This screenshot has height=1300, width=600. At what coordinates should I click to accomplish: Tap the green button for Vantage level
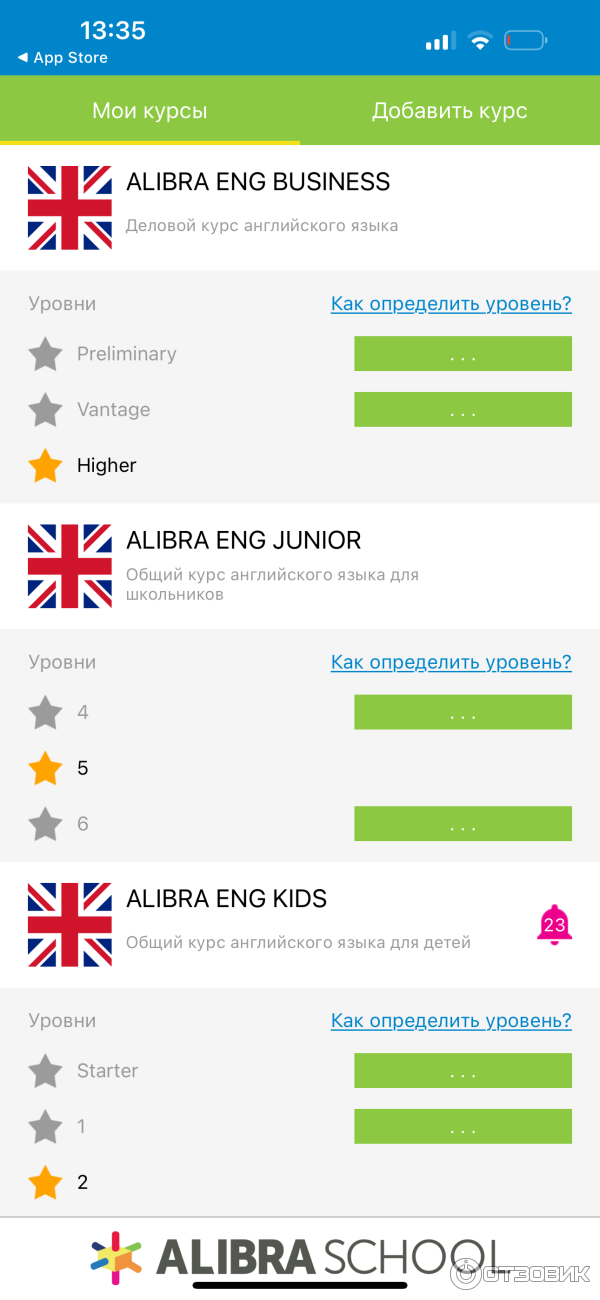tap(463, 410)
